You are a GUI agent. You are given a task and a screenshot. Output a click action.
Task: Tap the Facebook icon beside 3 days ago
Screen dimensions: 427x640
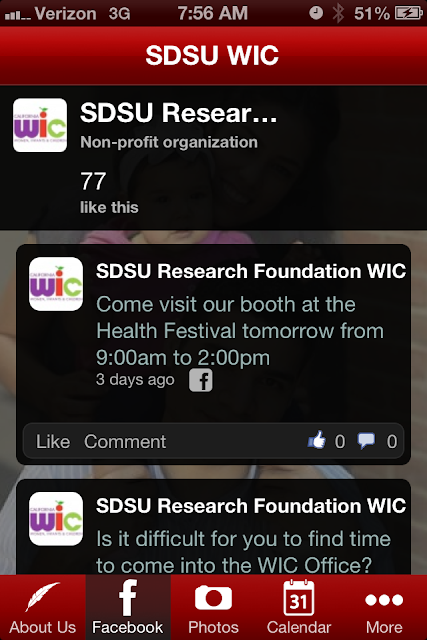(x=200, y=380)
